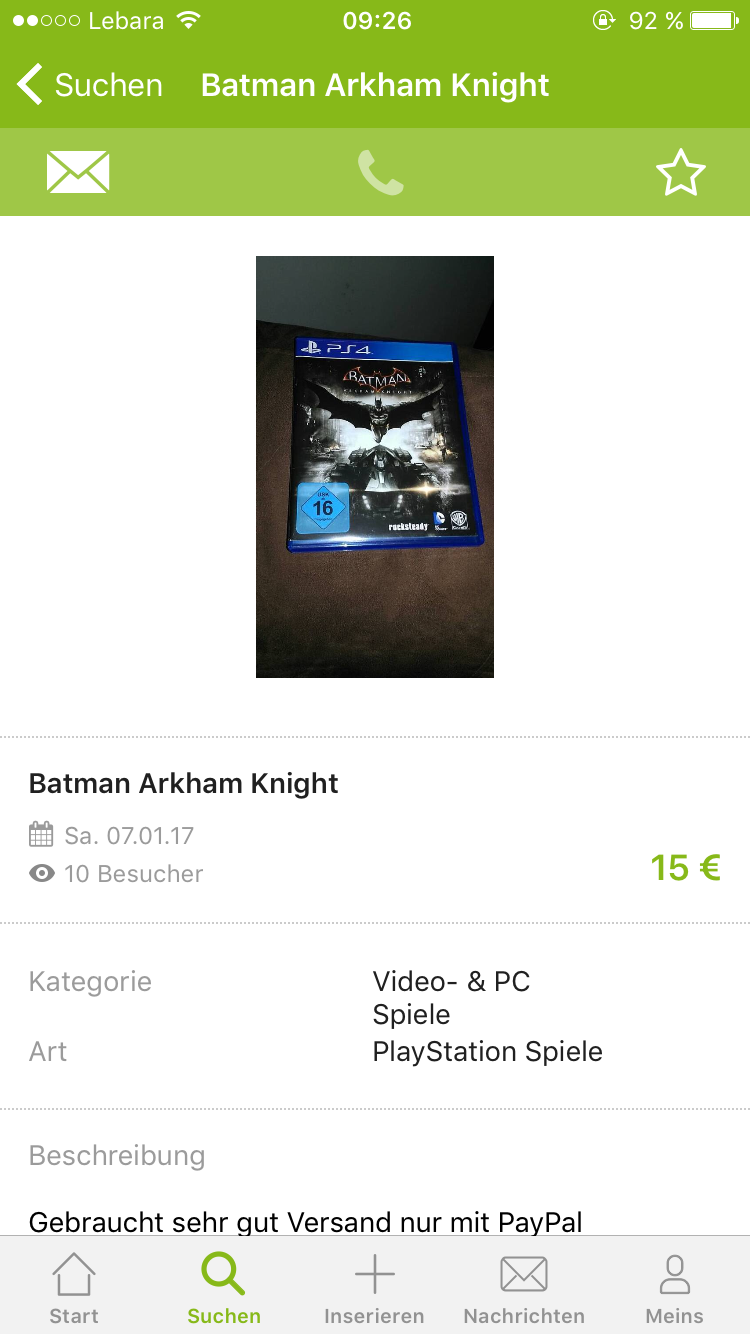This screenshot has width=750, height=1334.
Task: Select the Inserieren tab
Action: (374, 1289)
